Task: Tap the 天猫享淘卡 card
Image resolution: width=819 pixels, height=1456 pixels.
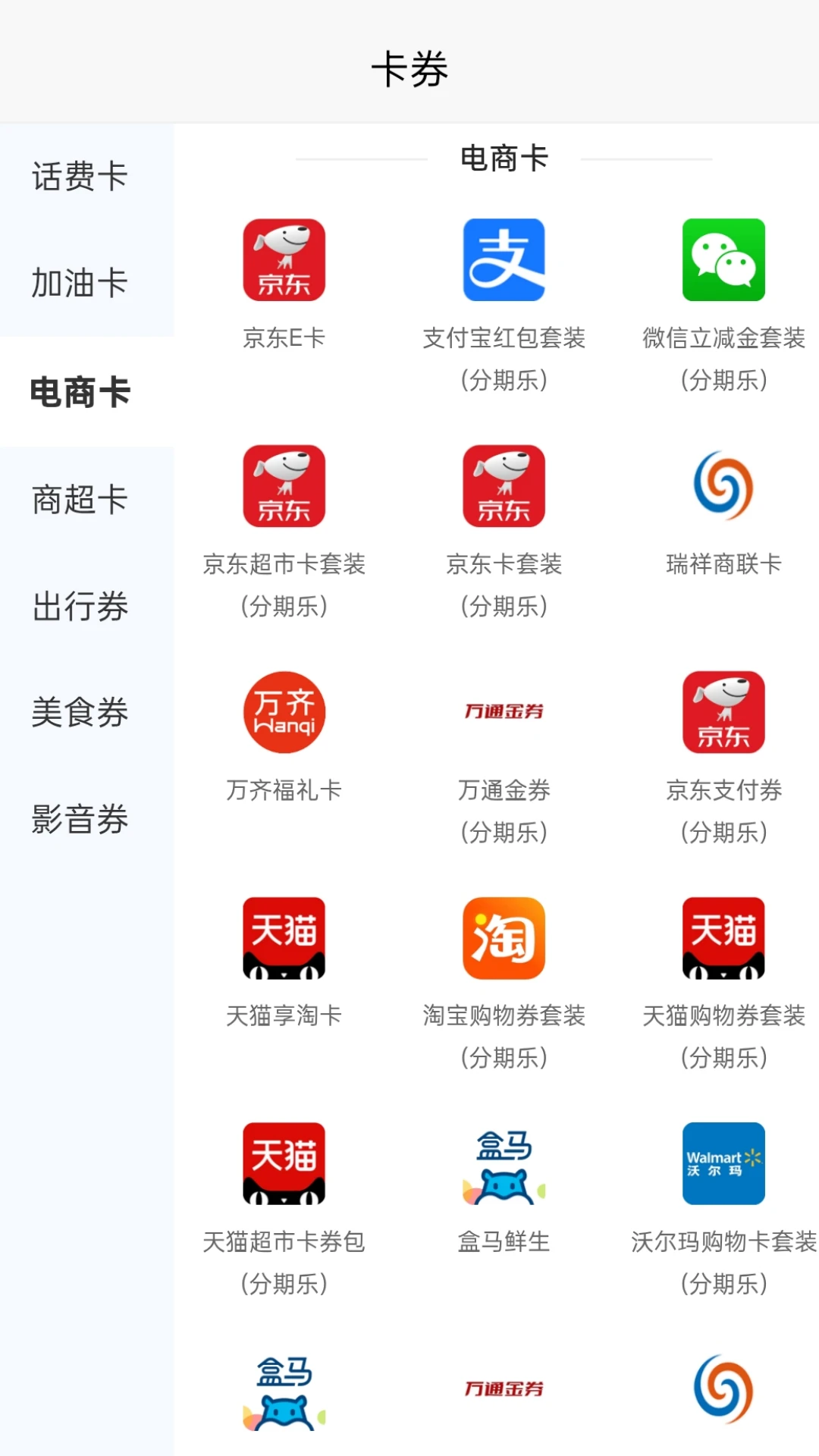Action: [284, 939]
